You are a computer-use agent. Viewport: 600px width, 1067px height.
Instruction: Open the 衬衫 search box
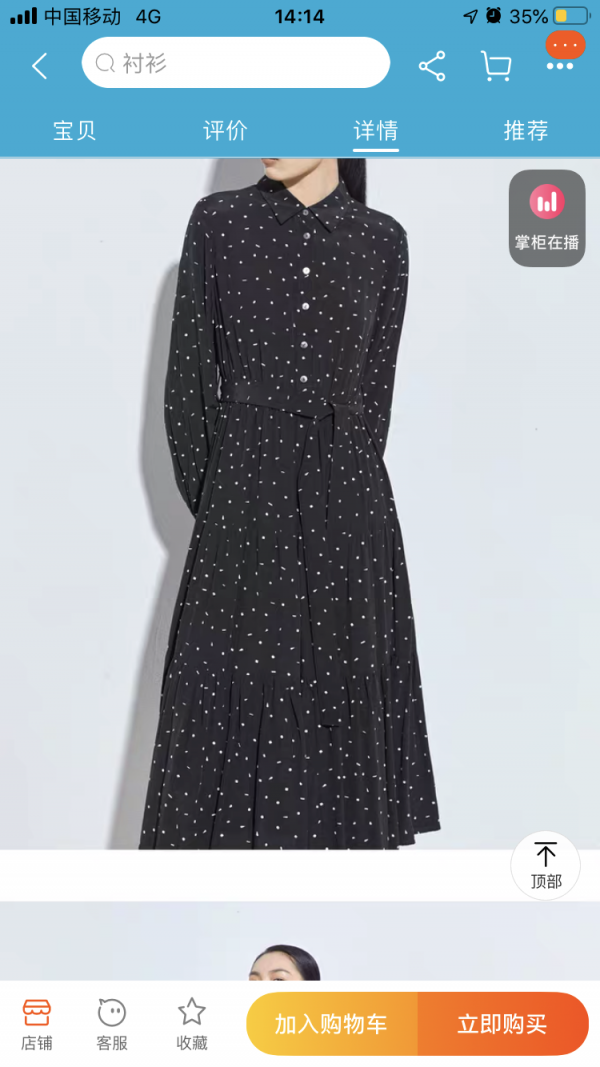pyautogui.click(x=235, y=64)
